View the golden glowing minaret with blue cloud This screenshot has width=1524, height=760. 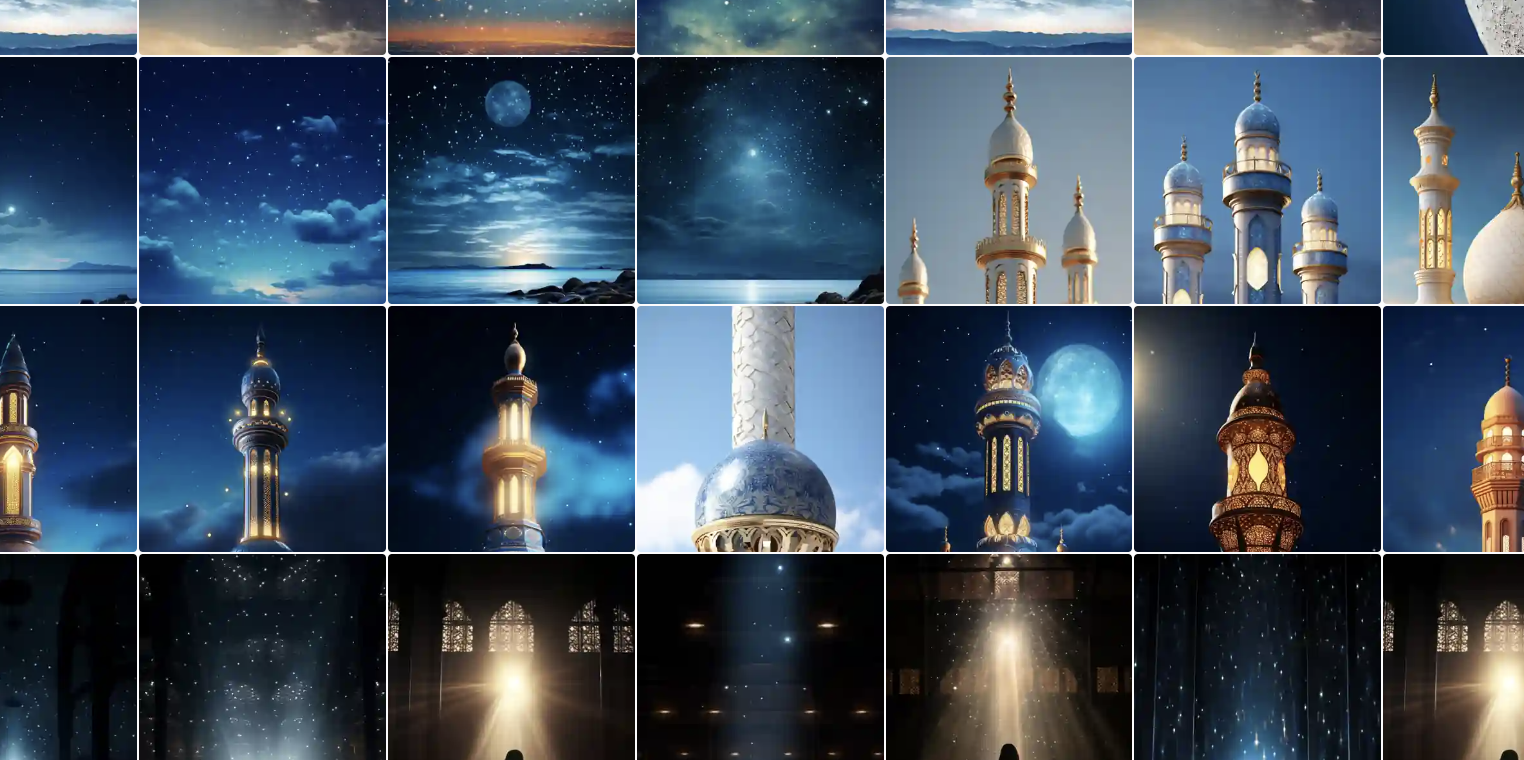511,429
